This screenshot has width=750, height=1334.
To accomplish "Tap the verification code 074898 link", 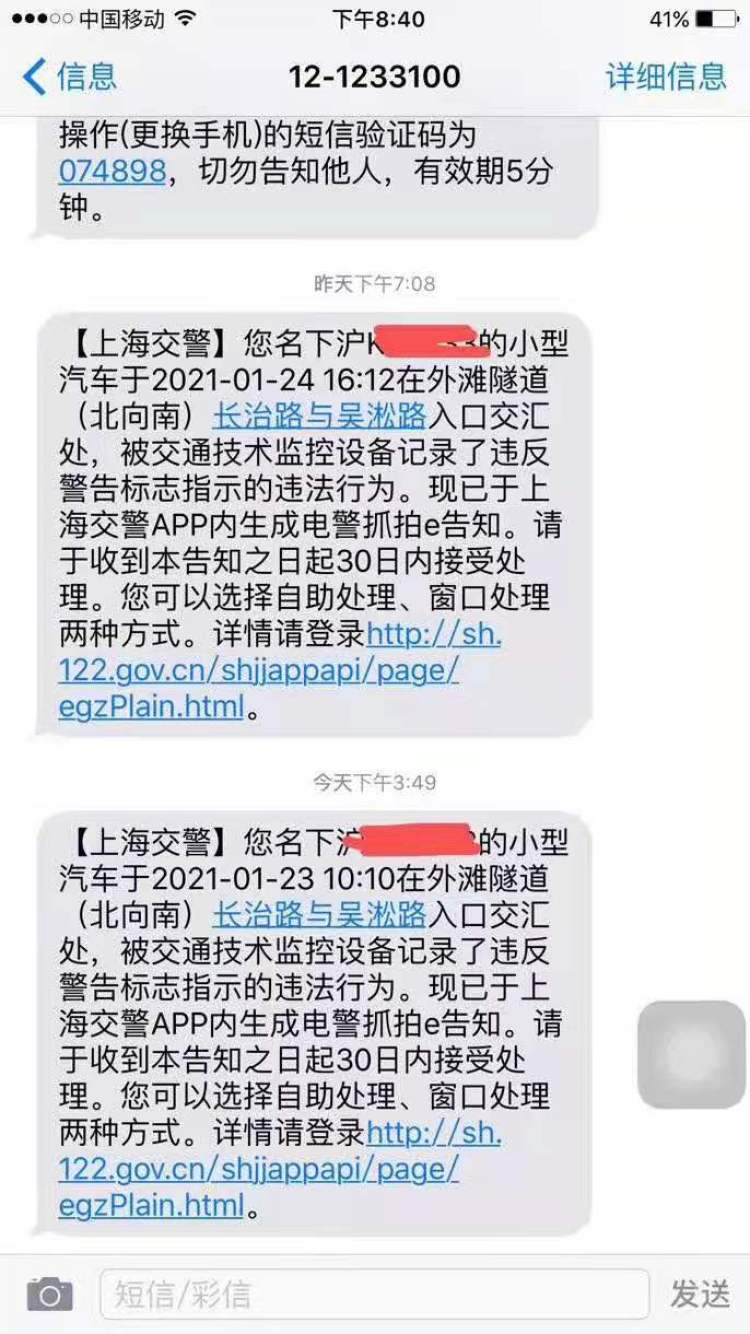I will click(x=112, y=172).
